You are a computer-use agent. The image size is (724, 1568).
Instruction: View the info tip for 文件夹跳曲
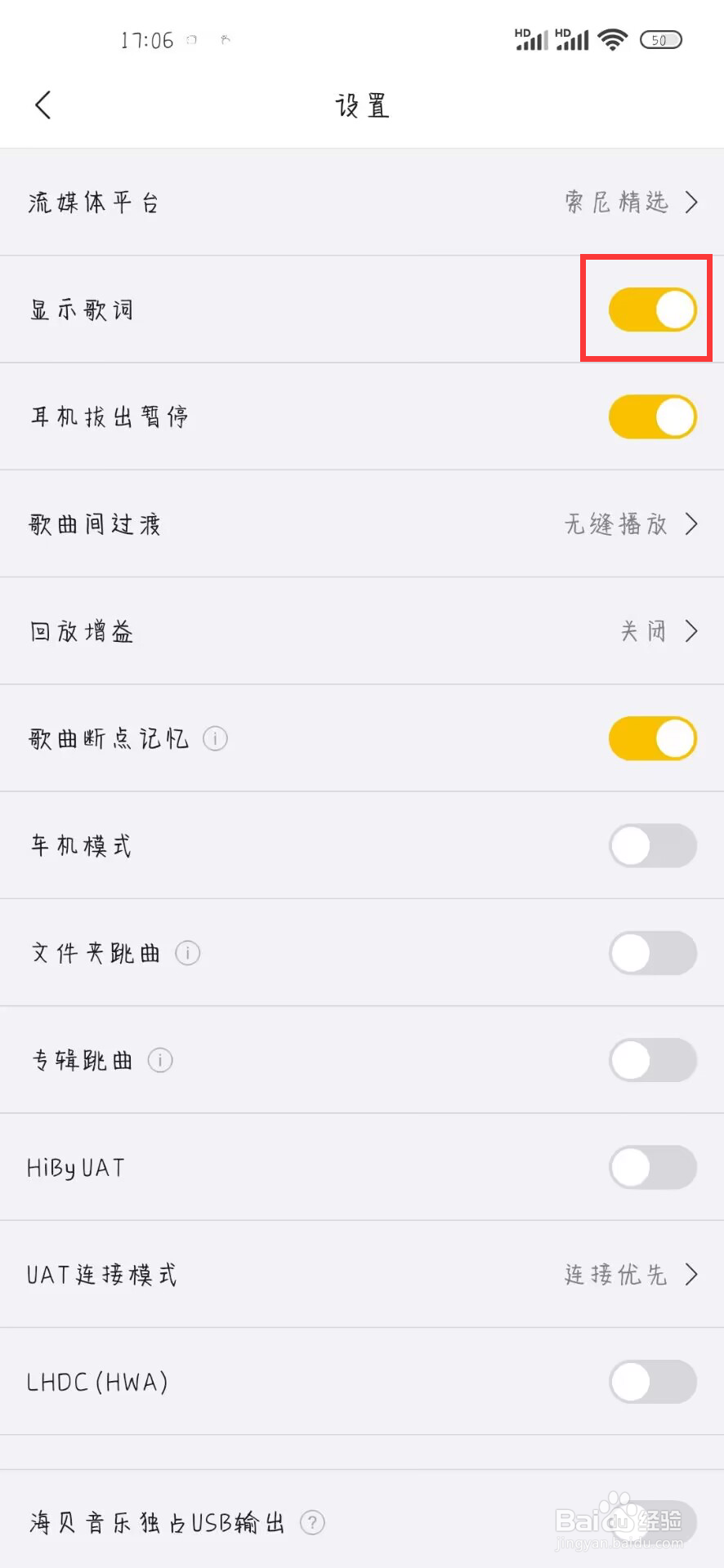tap(188, 952)
